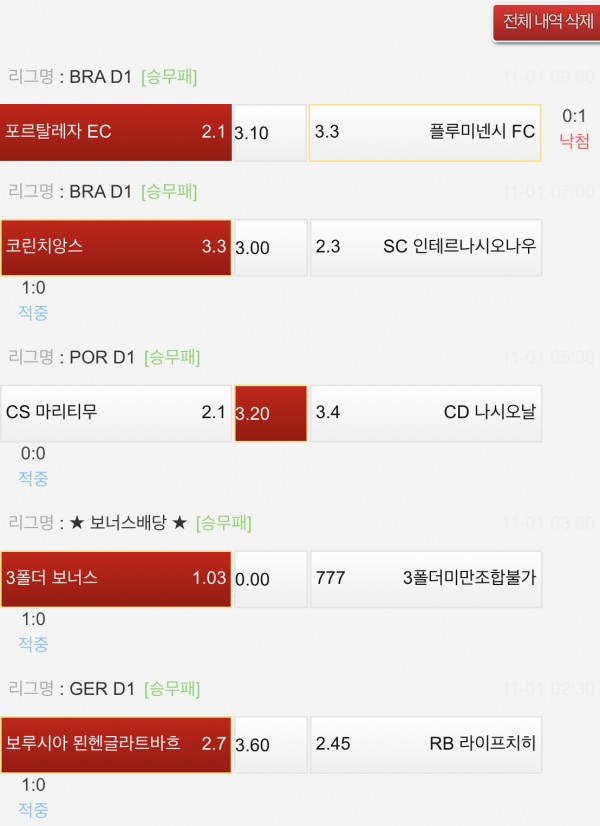
Task: Select CS 마리티무 odds 2.1
Action: [x=115, y=413]
